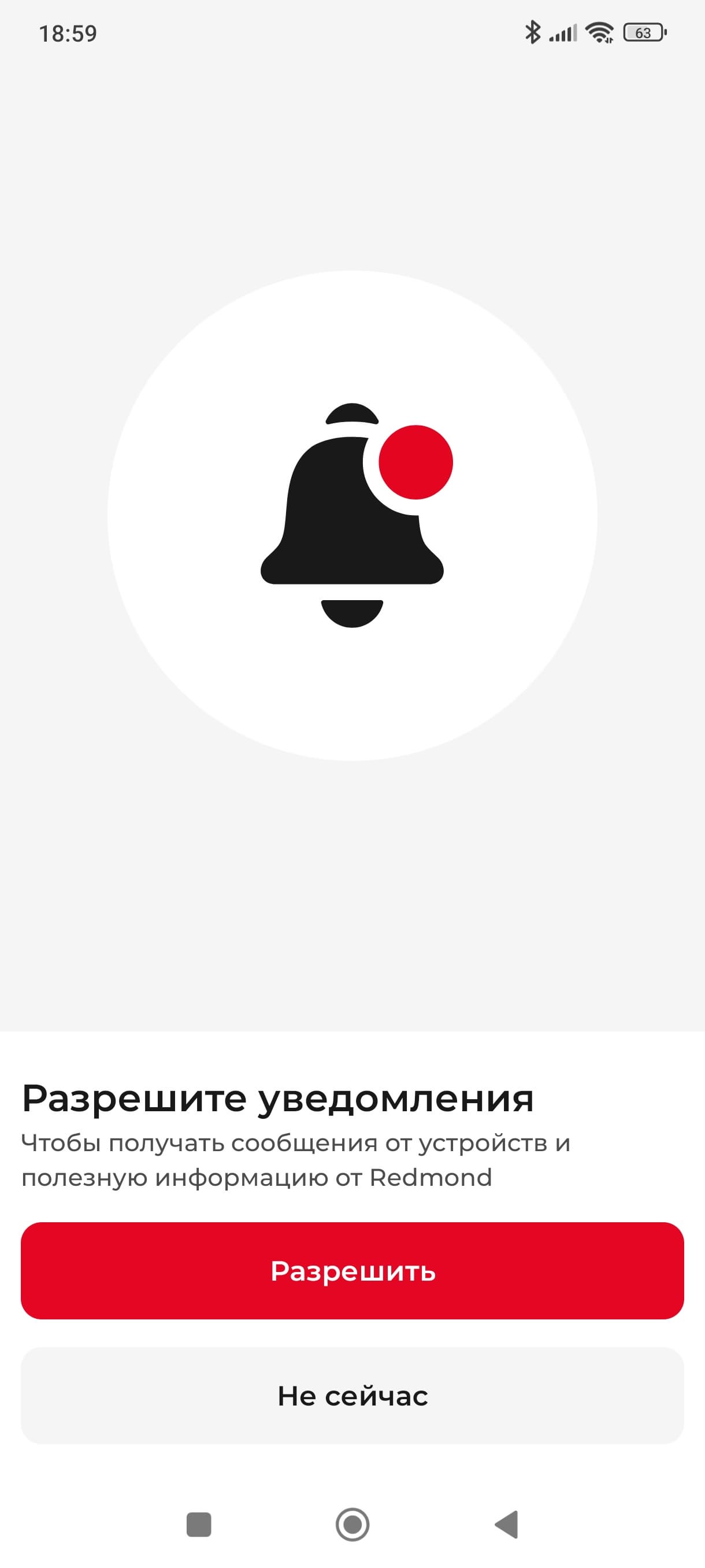This screenshot has width=705, height=1568.
Task: Go back using system back arrow
Action: 506,1525
